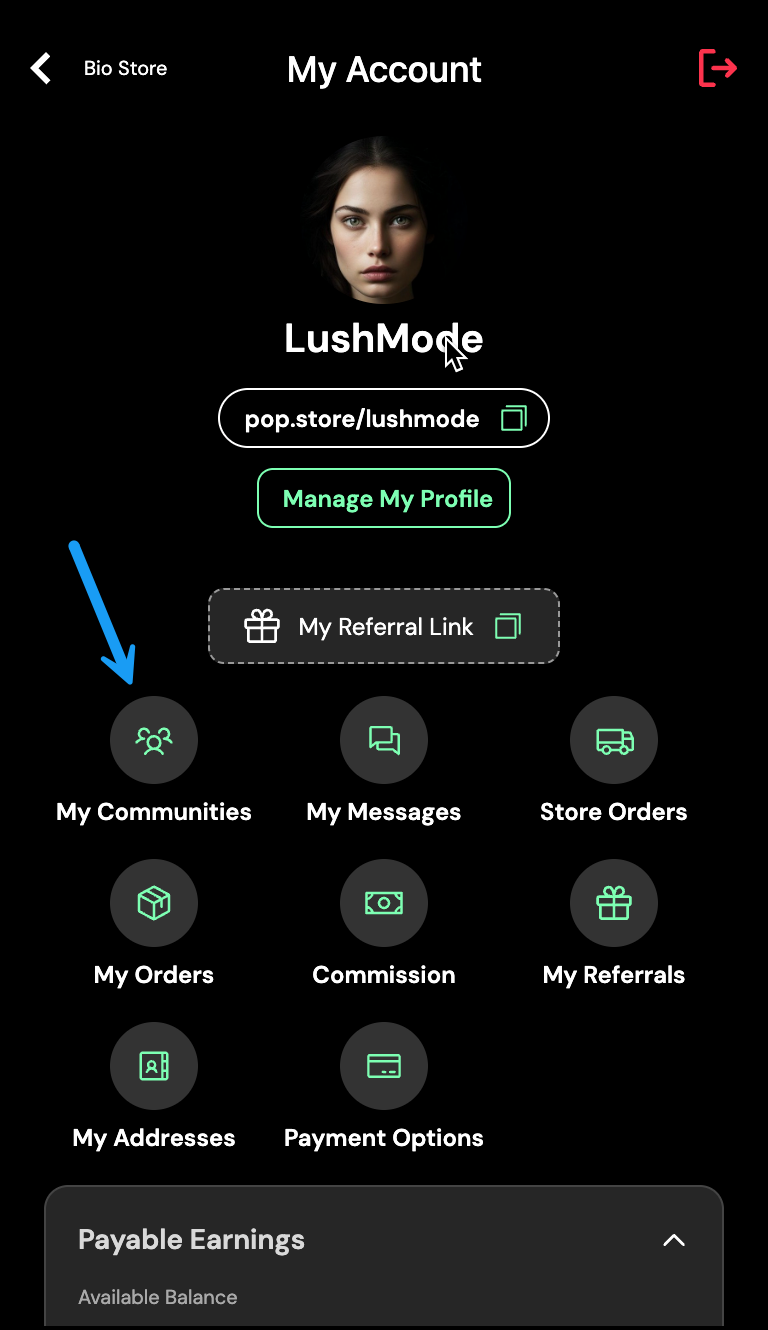The image size is (768, 1330).
Task: Open My Referrals
Action: pyautogui.click(x=614, y=903)
